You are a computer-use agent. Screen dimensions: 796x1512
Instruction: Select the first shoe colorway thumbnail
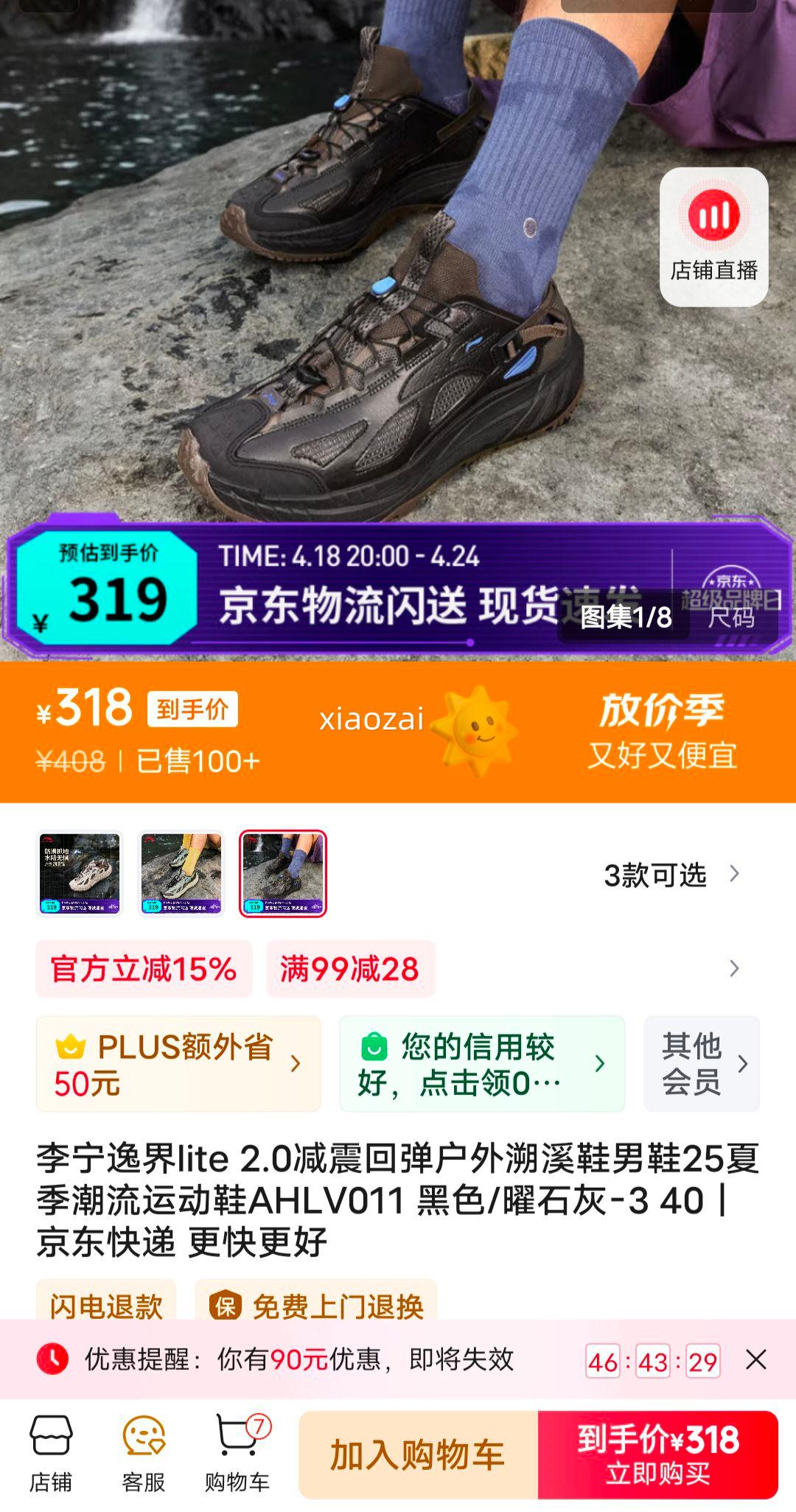79,873
